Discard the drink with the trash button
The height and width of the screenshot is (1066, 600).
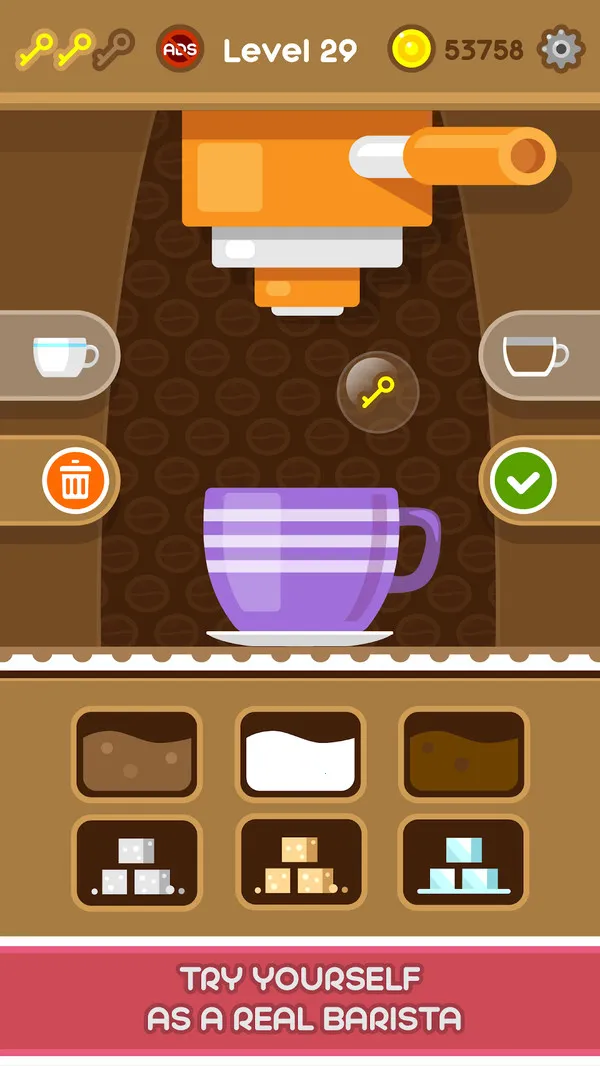pos(75,482)
